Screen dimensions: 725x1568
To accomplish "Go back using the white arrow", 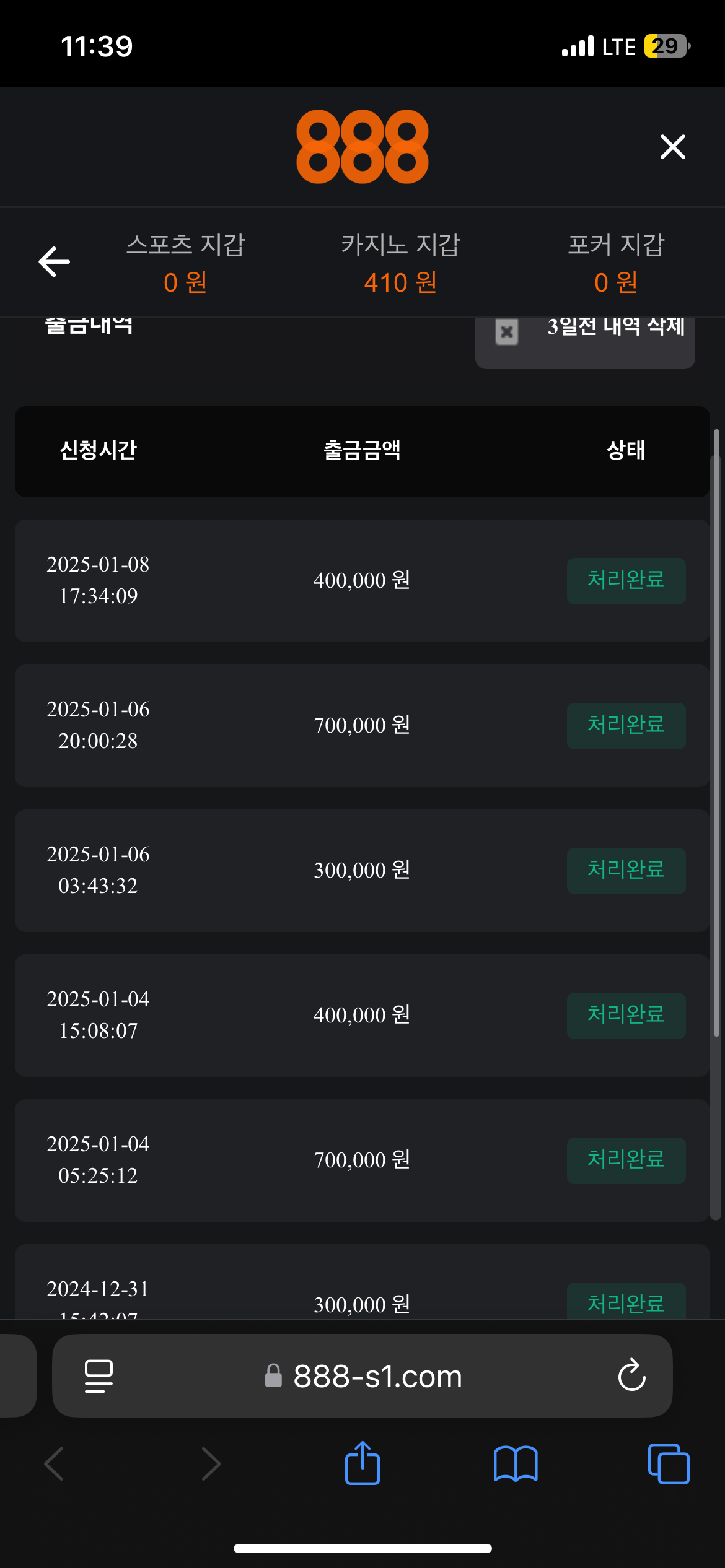I will click(55, 261).
